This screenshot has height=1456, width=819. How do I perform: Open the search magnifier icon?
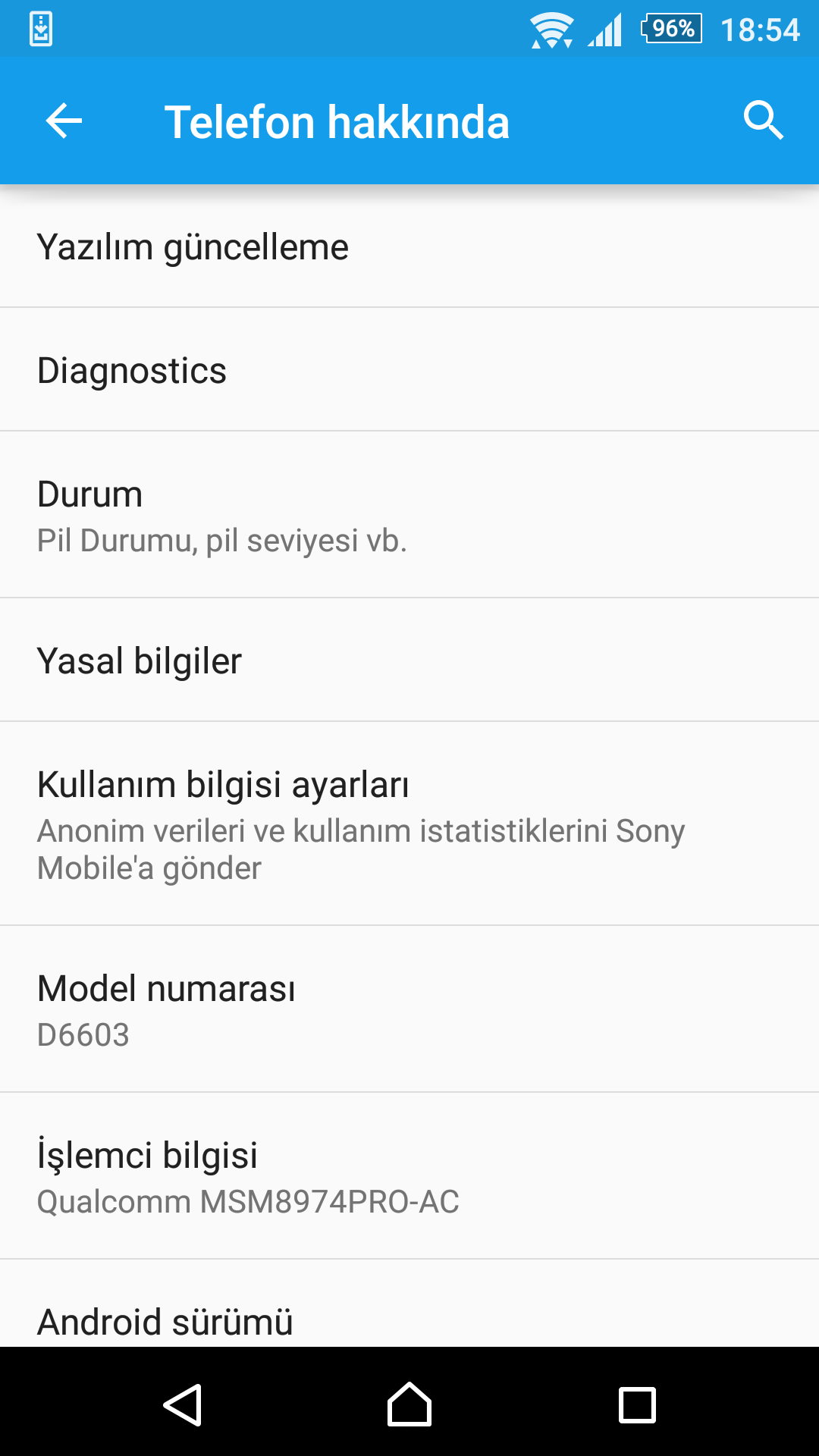pyautogui.click(x=763, y=121)
